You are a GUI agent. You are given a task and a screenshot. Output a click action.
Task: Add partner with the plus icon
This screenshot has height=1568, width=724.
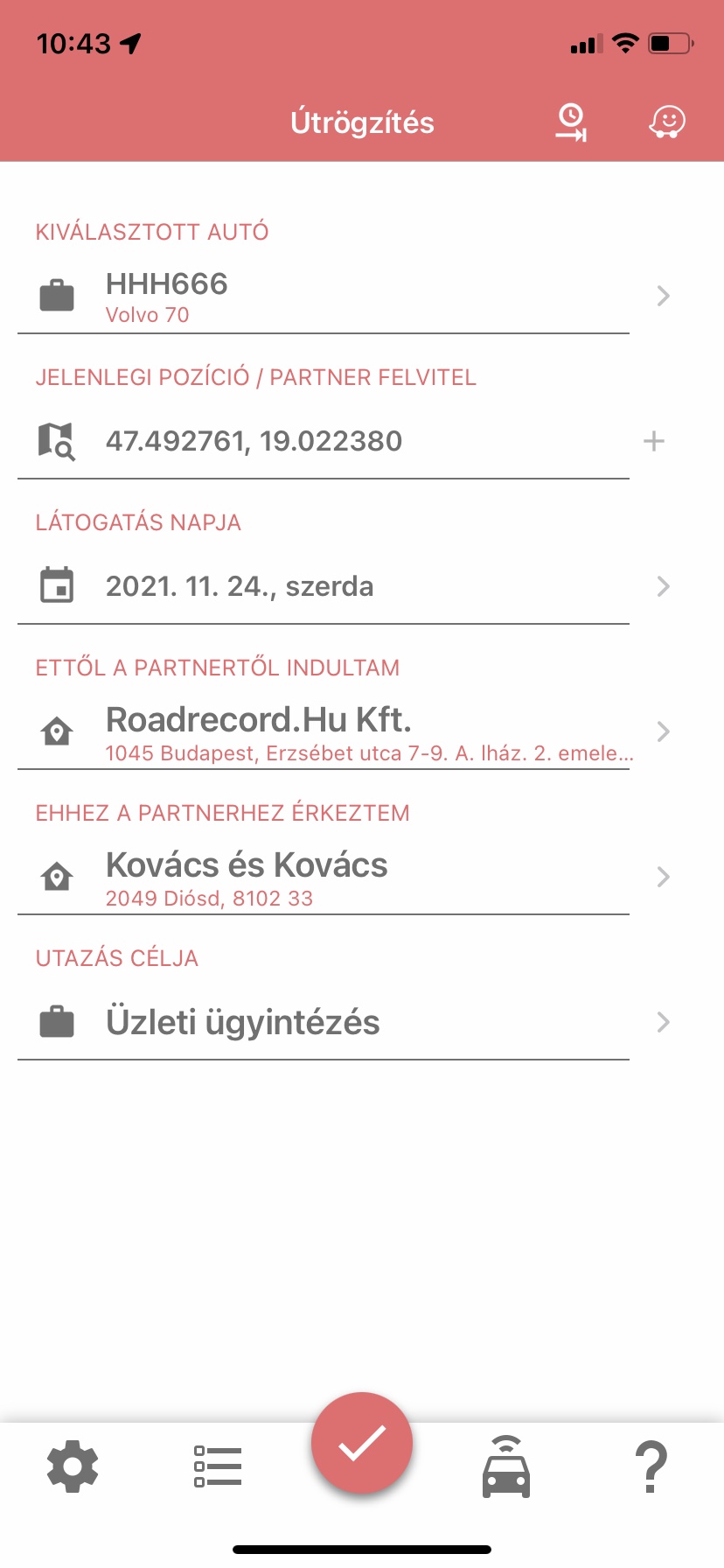click(x=654, y=441)
